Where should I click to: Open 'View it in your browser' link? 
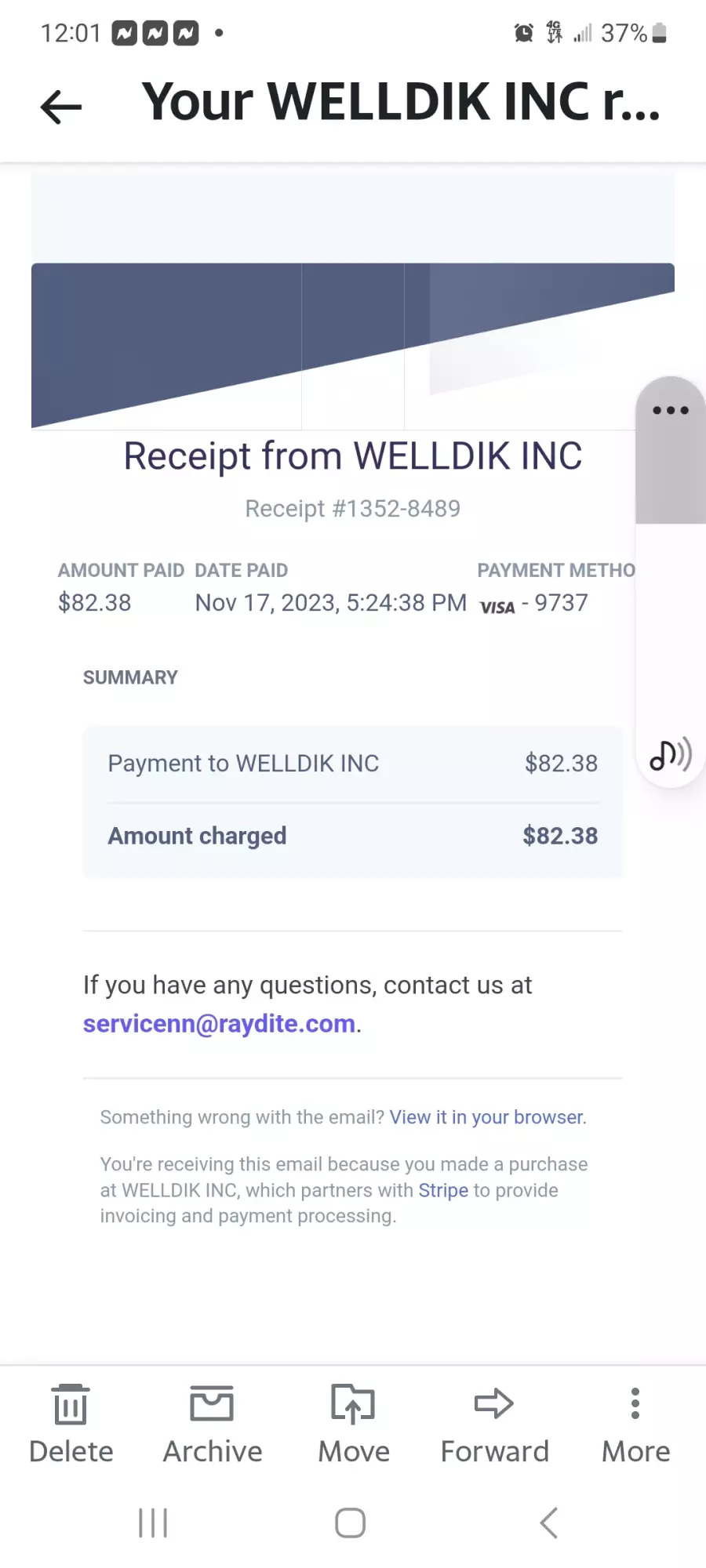point(486,1117)
